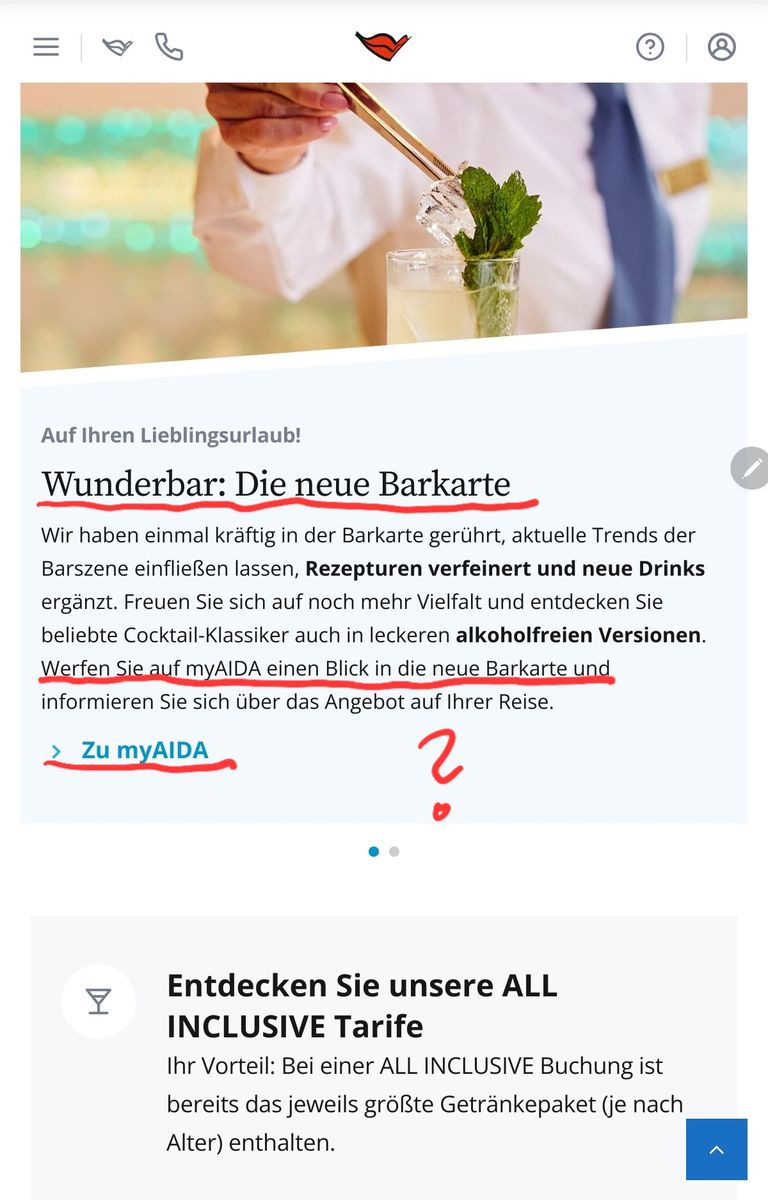Tap the phone contact icon
Viewport: 768px width, 1200px height.
point(169,47)
